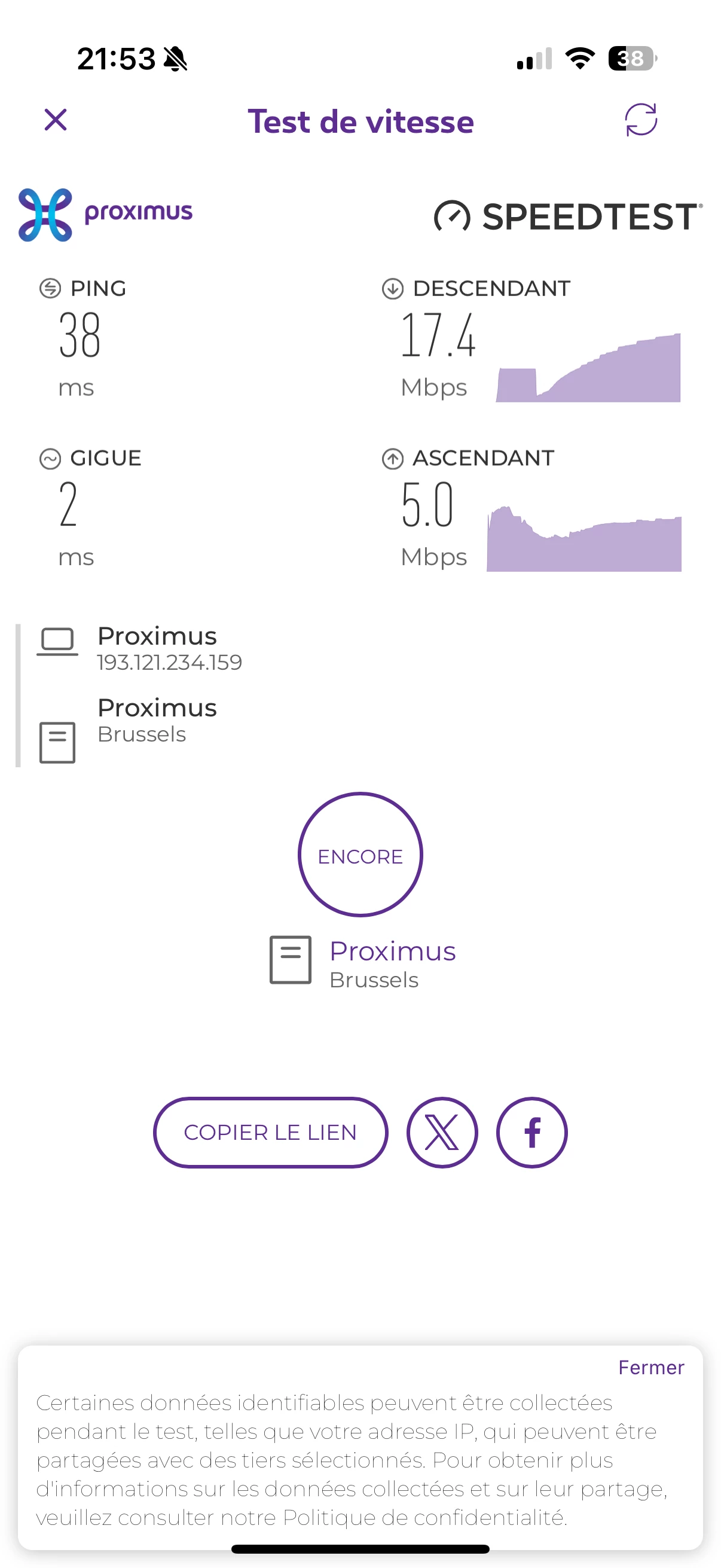Viewport: 721px width, 1568px height.
Task: Tap the COPIER LE LIEN button
Action: [x=270, y=1132]
